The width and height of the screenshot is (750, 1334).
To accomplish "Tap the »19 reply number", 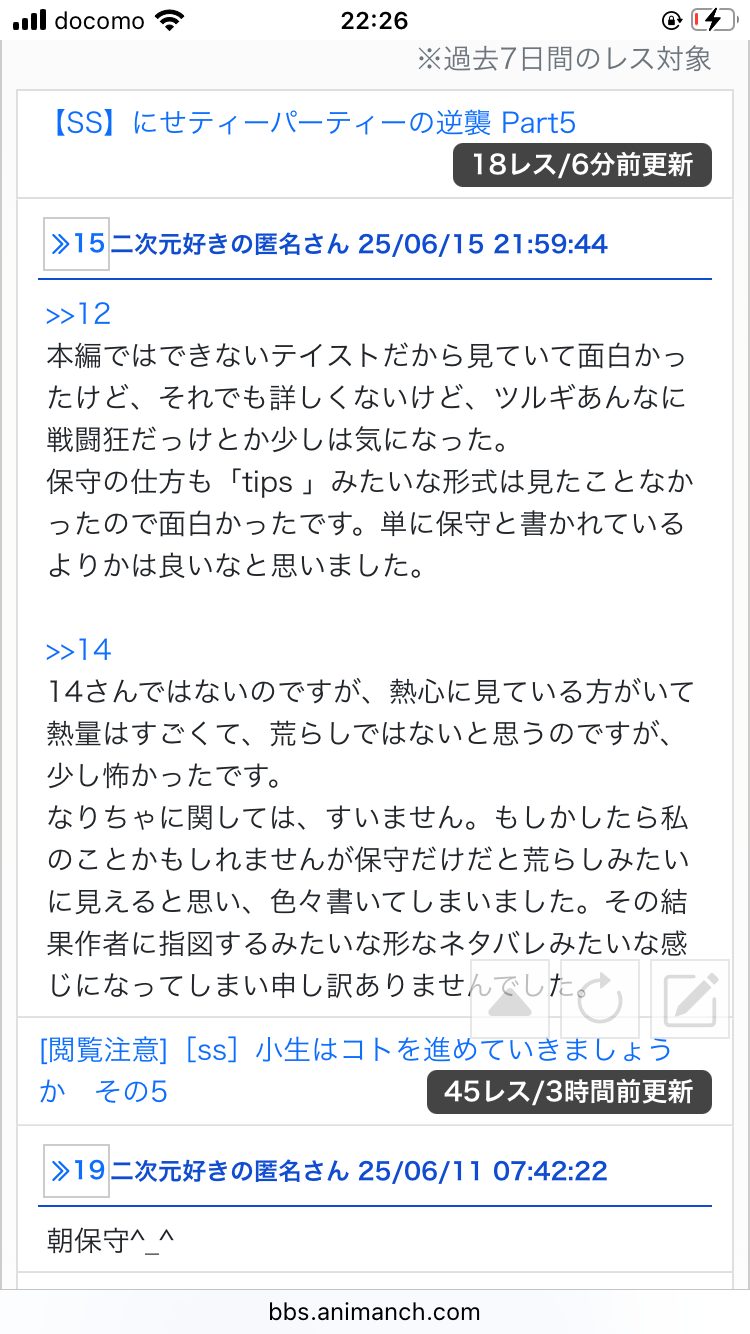I will point(76,1170).
